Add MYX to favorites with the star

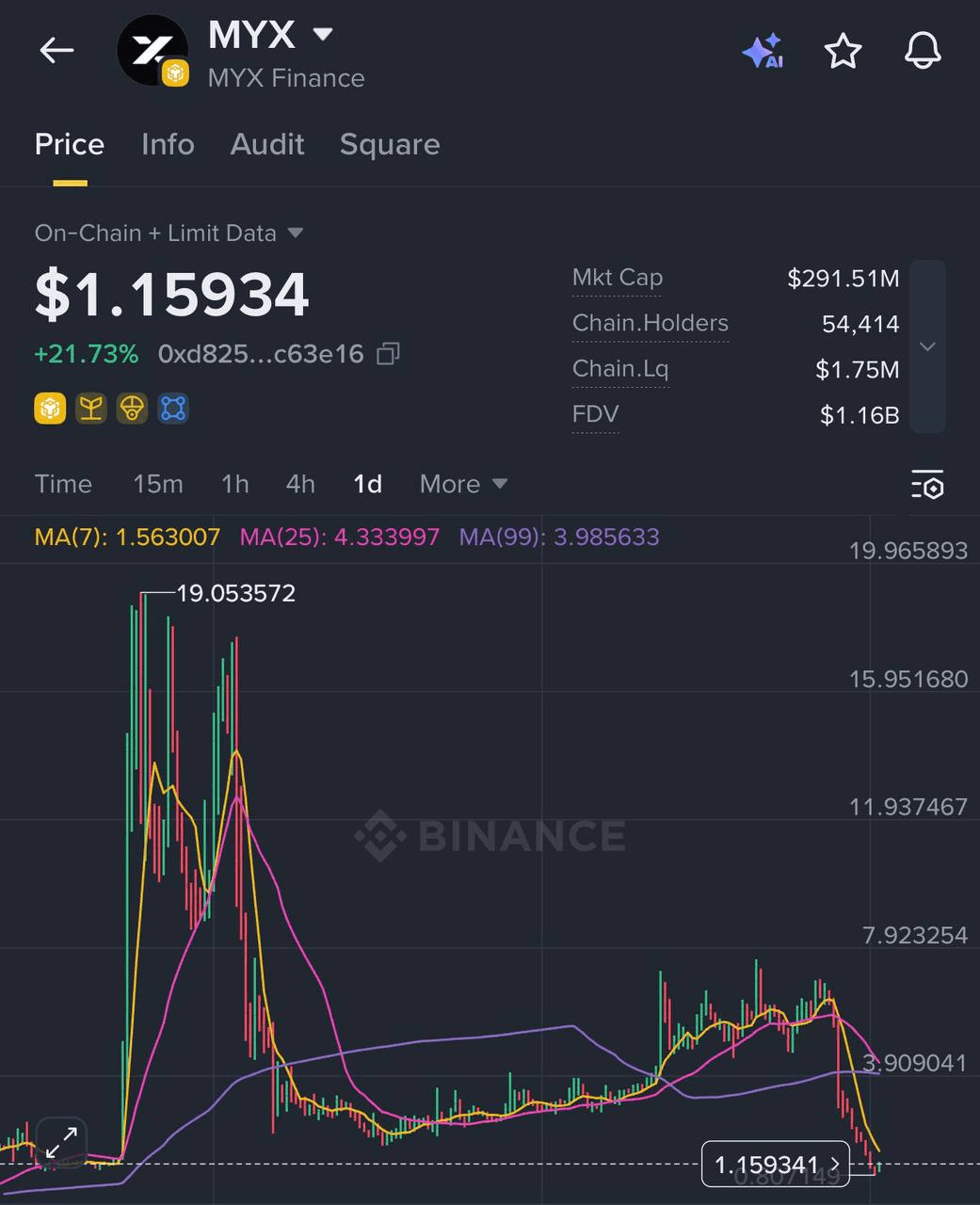843,51
